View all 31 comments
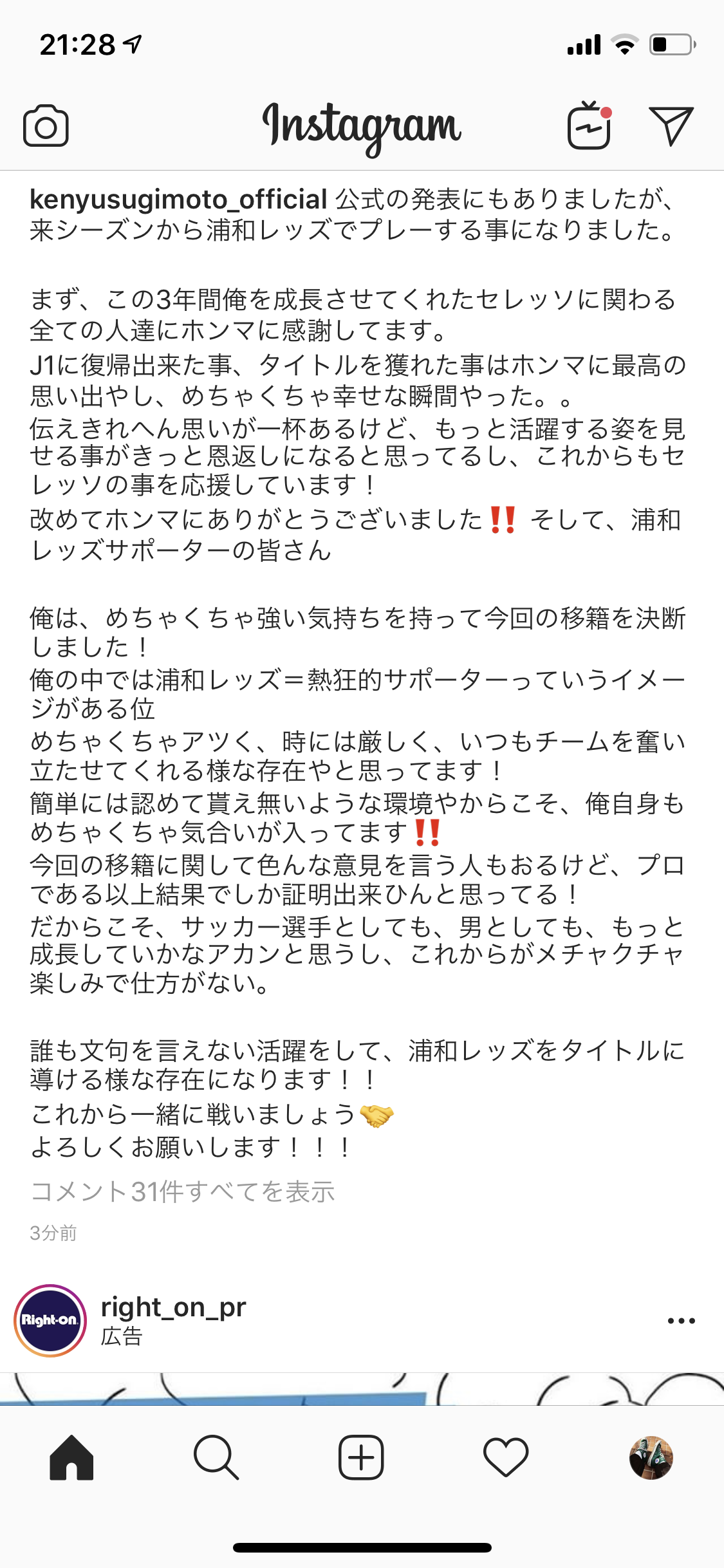Viewport: 724px width, 1568px height. [x=182, y=1191]
